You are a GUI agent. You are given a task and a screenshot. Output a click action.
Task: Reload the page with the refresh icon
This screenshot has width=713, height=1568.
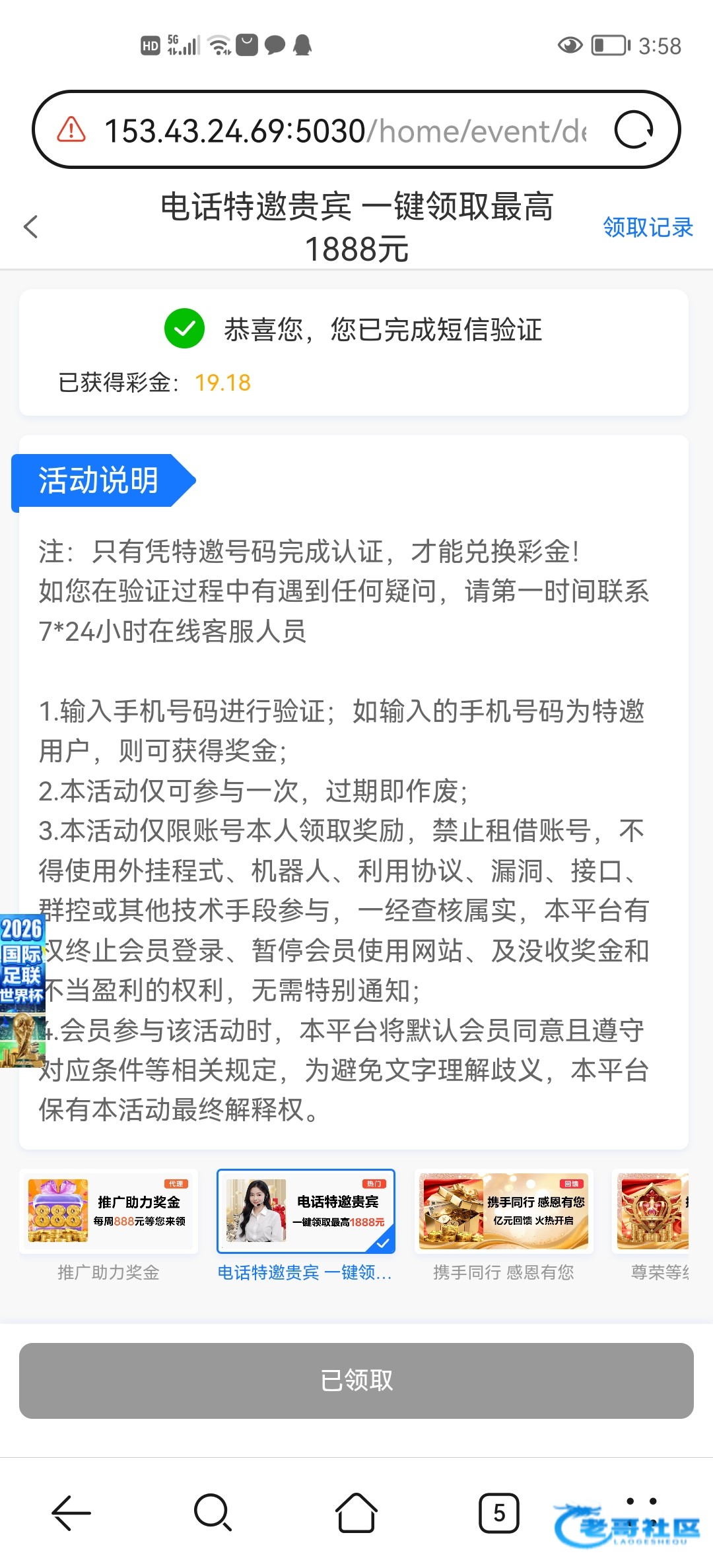[633, 129]
